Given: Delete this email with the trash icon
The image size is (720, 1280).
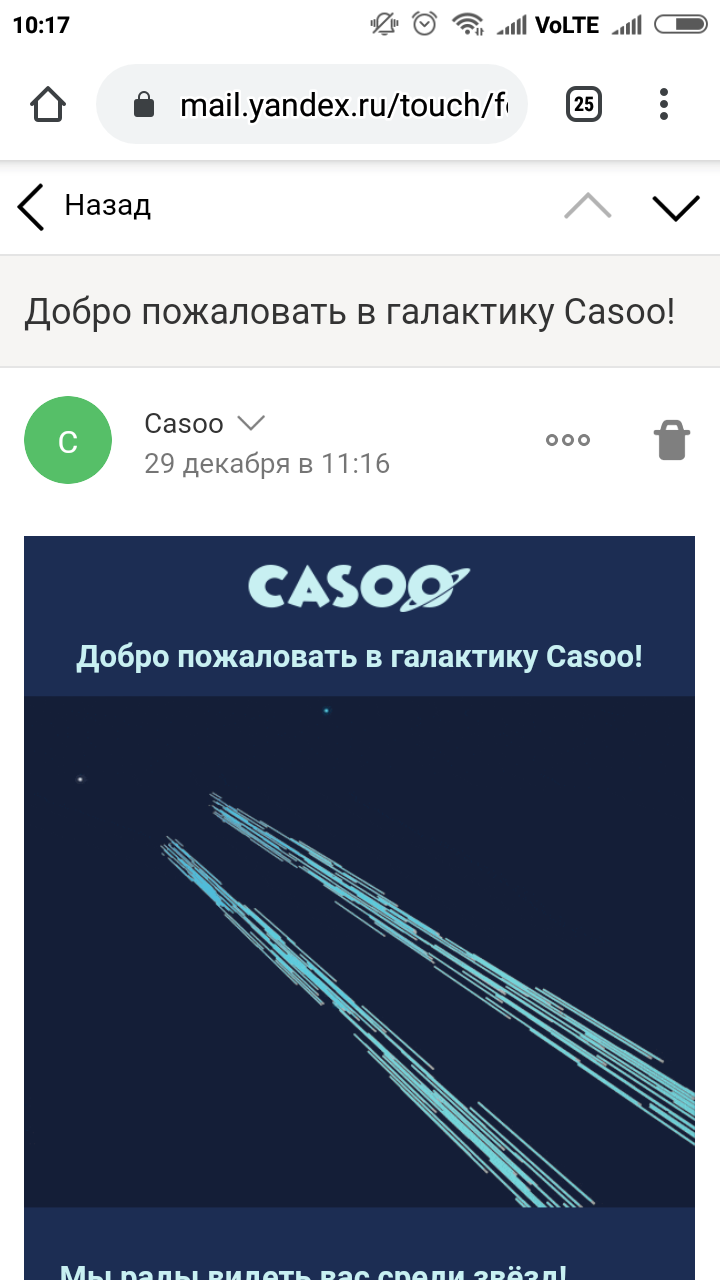Looking at the screenshot, I should point(672,440).
